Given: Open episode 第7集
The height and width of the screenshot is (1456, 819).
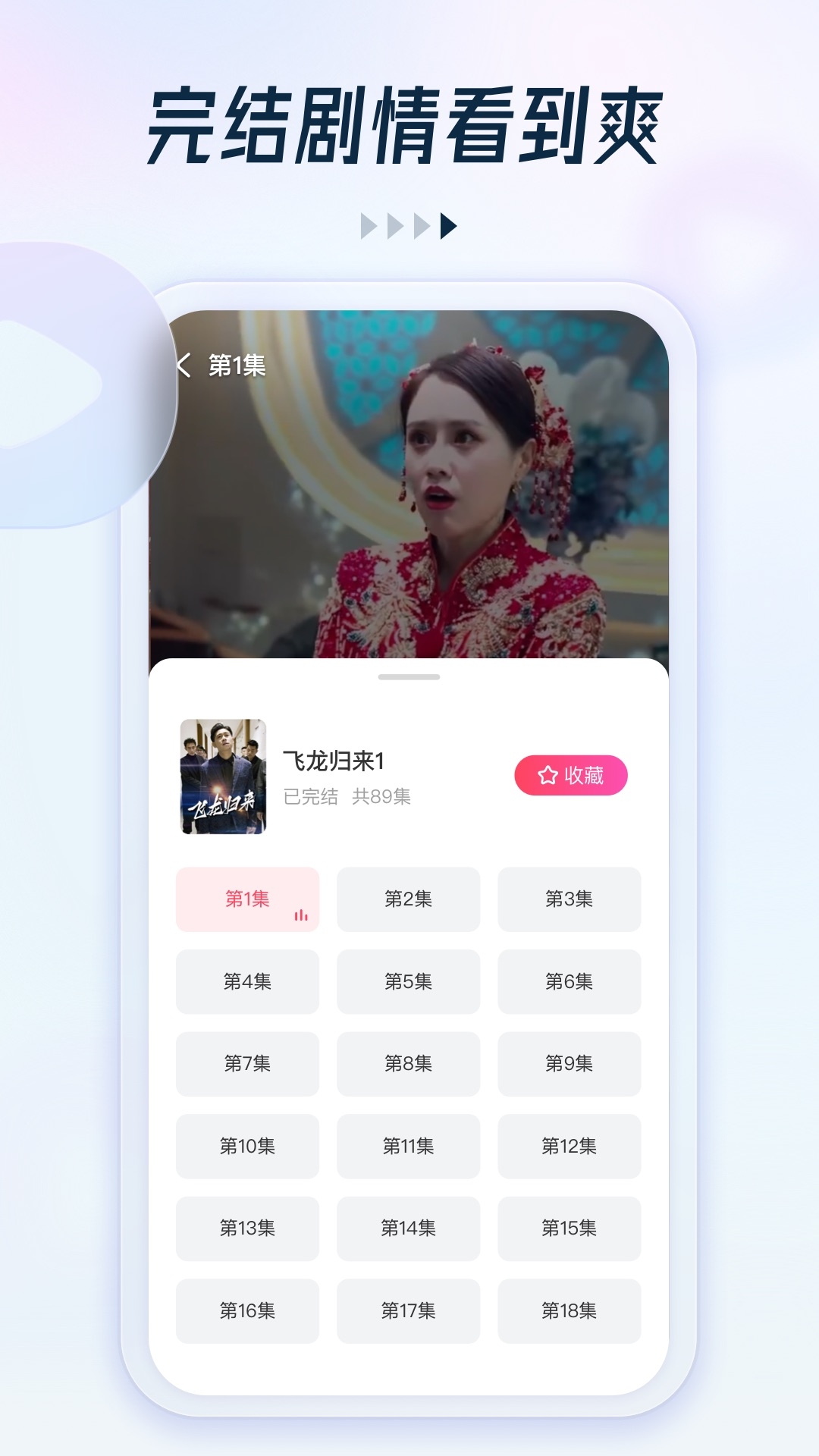Looking at the screenshot, I should tap(247, 1065).
